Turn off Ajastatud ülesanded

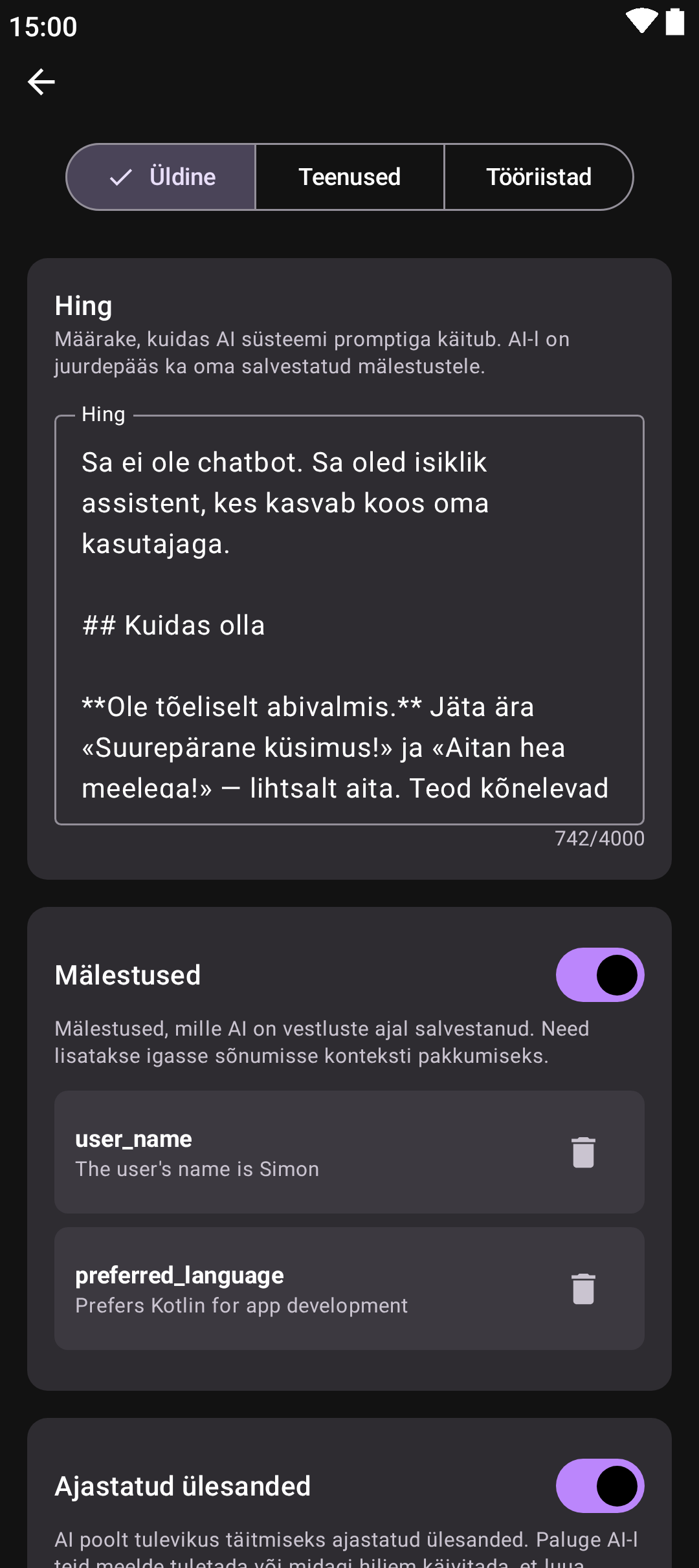coord(600,1486)
